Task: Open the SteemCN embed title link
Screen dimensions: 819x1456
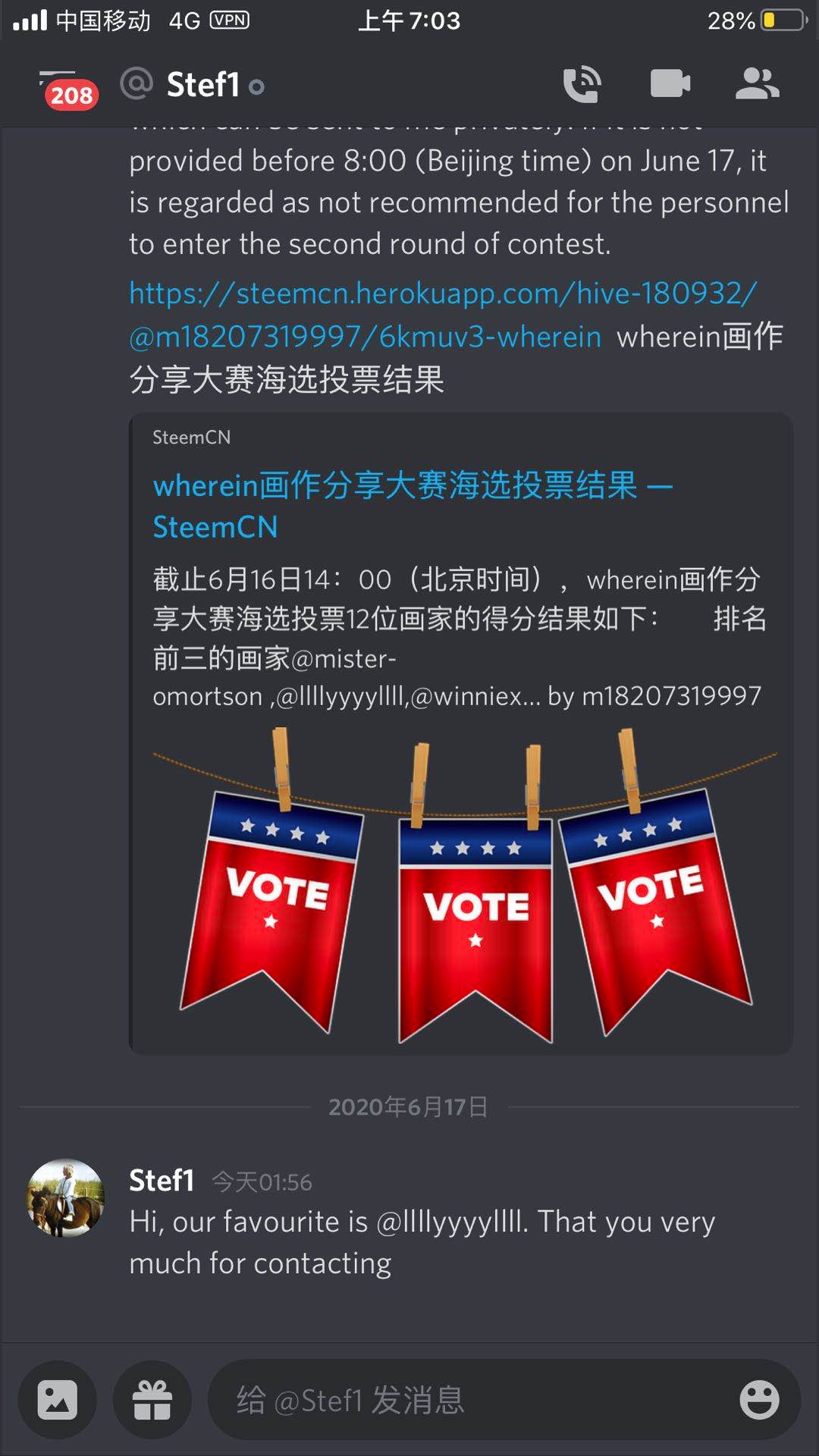Action: (412, 506)
